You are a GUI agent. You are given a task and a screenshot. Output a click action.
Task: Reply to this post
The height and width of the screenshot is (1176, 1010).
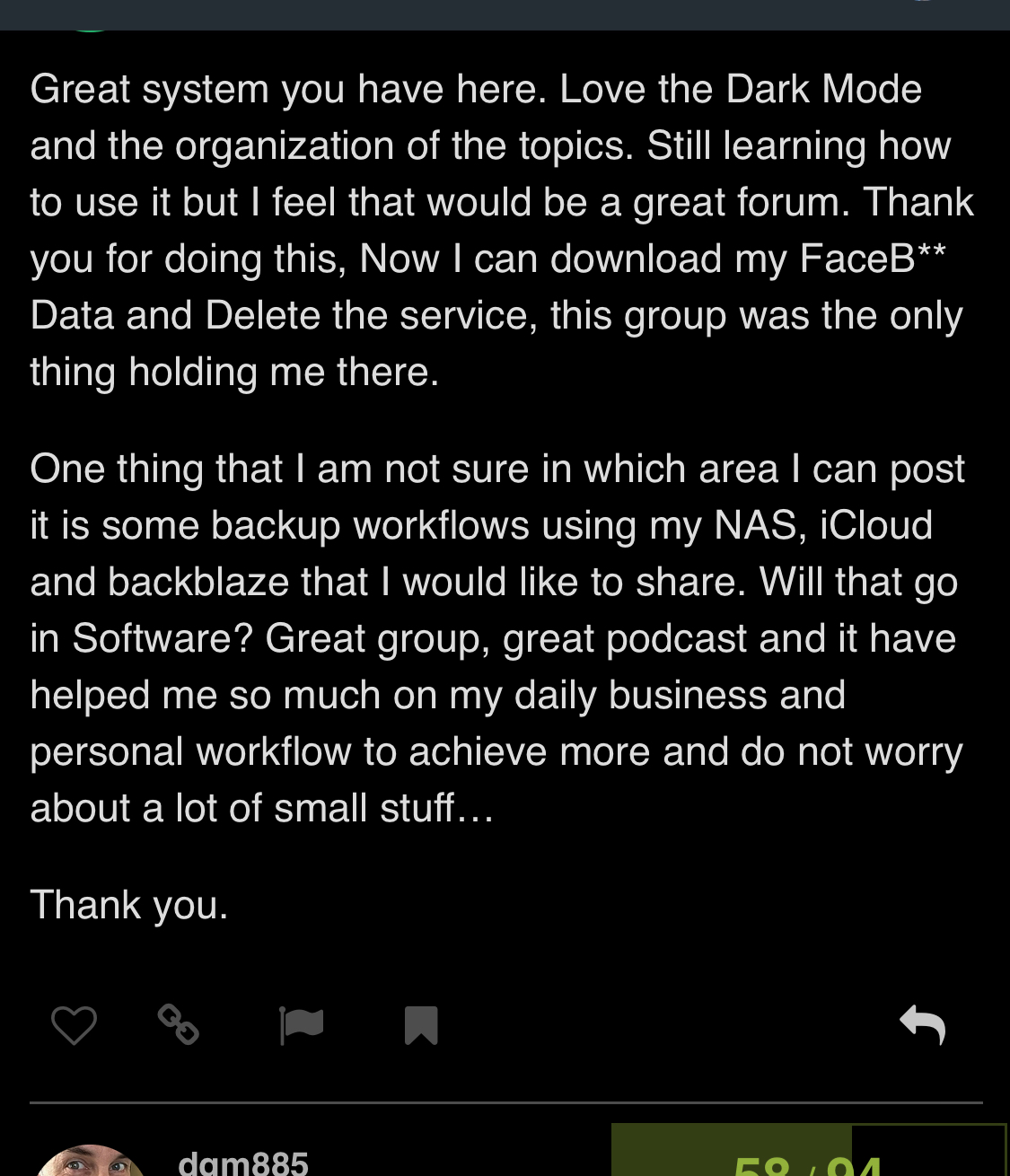click(923, 1024)
